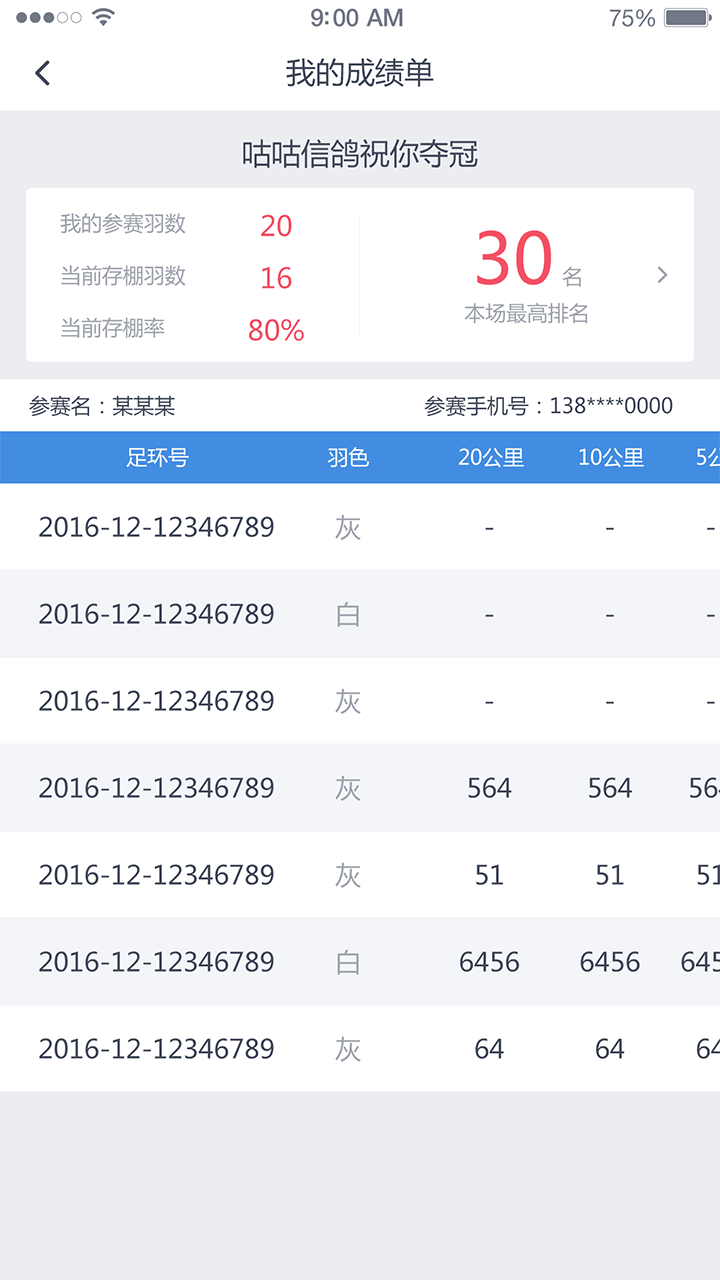Select the 白 feather color entry in second row
The width and height of the screenshot is (720, 1280).
coord(347,614)
